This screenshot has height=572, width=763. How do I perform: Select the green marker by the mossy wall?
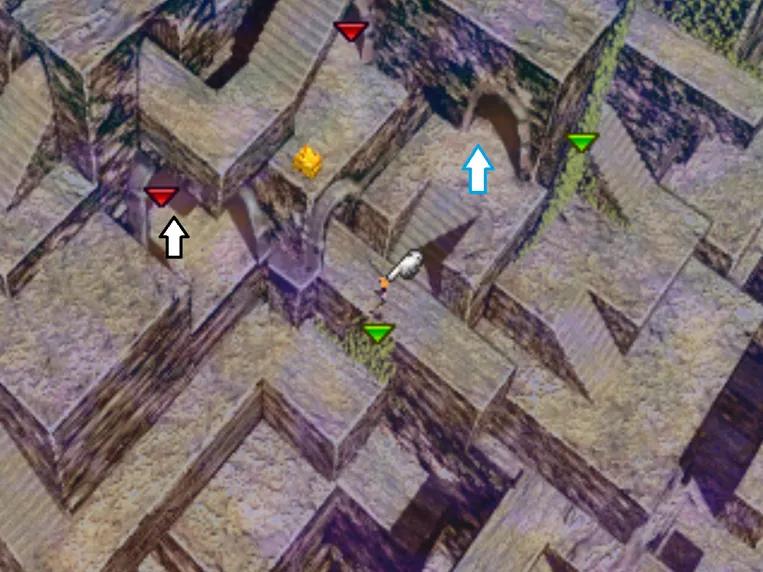pyautogui.click(x=582, y=142)
